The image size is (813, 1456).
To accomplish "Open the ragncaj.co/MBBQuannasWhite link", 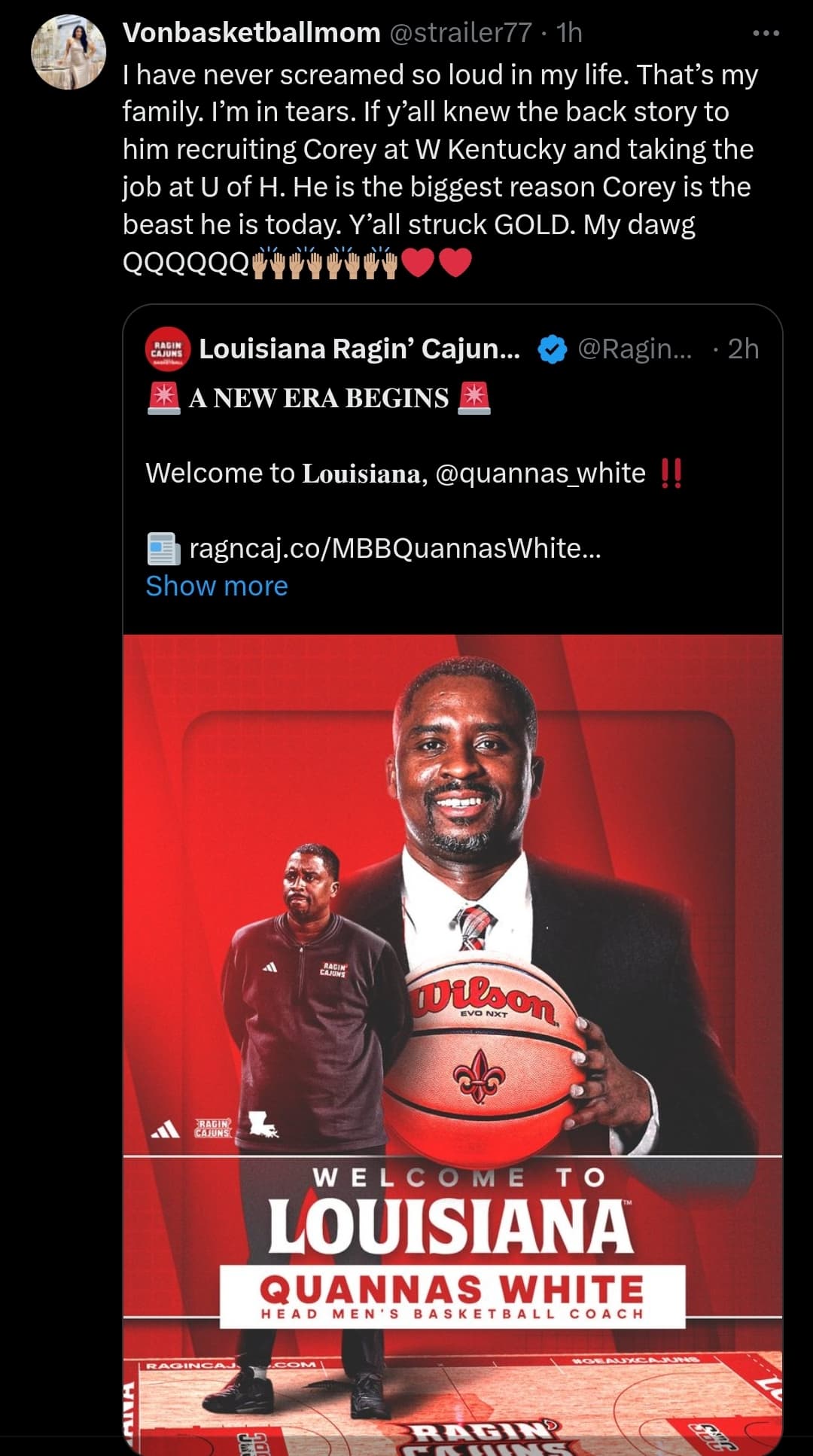I will (395, 548).
